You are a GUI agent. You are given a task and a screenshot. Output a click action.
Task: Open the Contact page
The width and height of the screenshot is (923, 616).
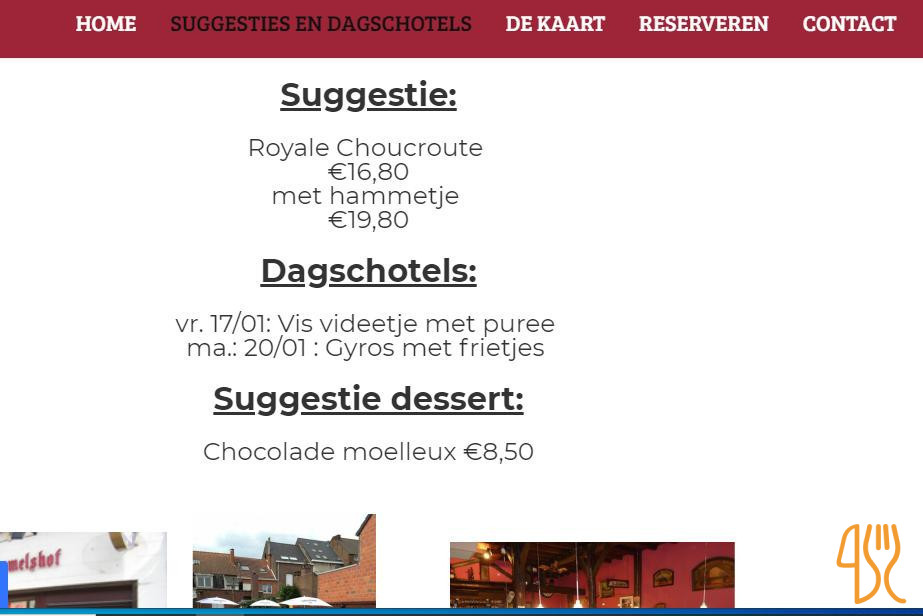[849, 24]
